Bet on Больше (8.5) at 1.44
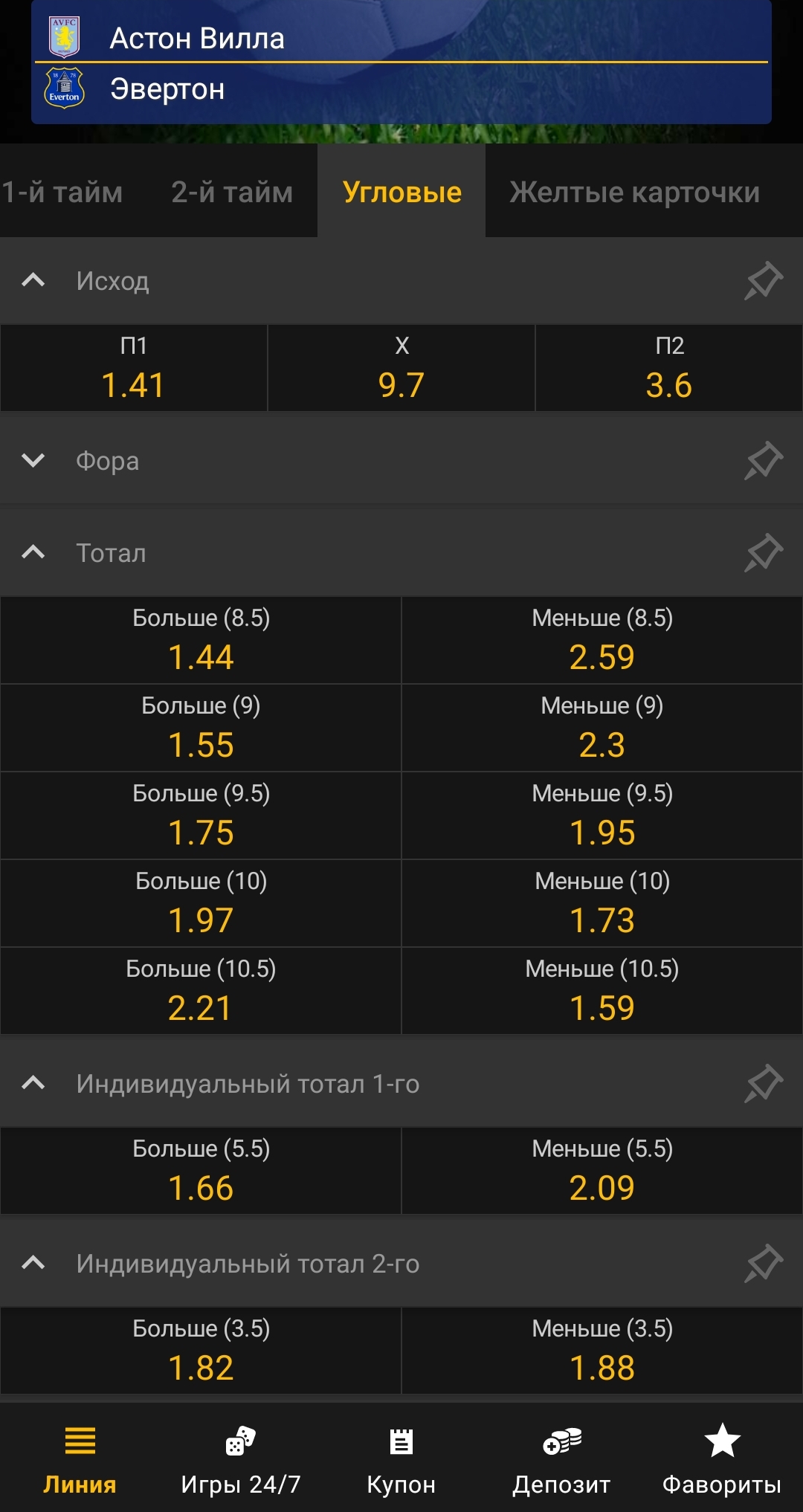Image resolution: width=803 pixels, height=1512 pixels. click(x=201, y=641)
